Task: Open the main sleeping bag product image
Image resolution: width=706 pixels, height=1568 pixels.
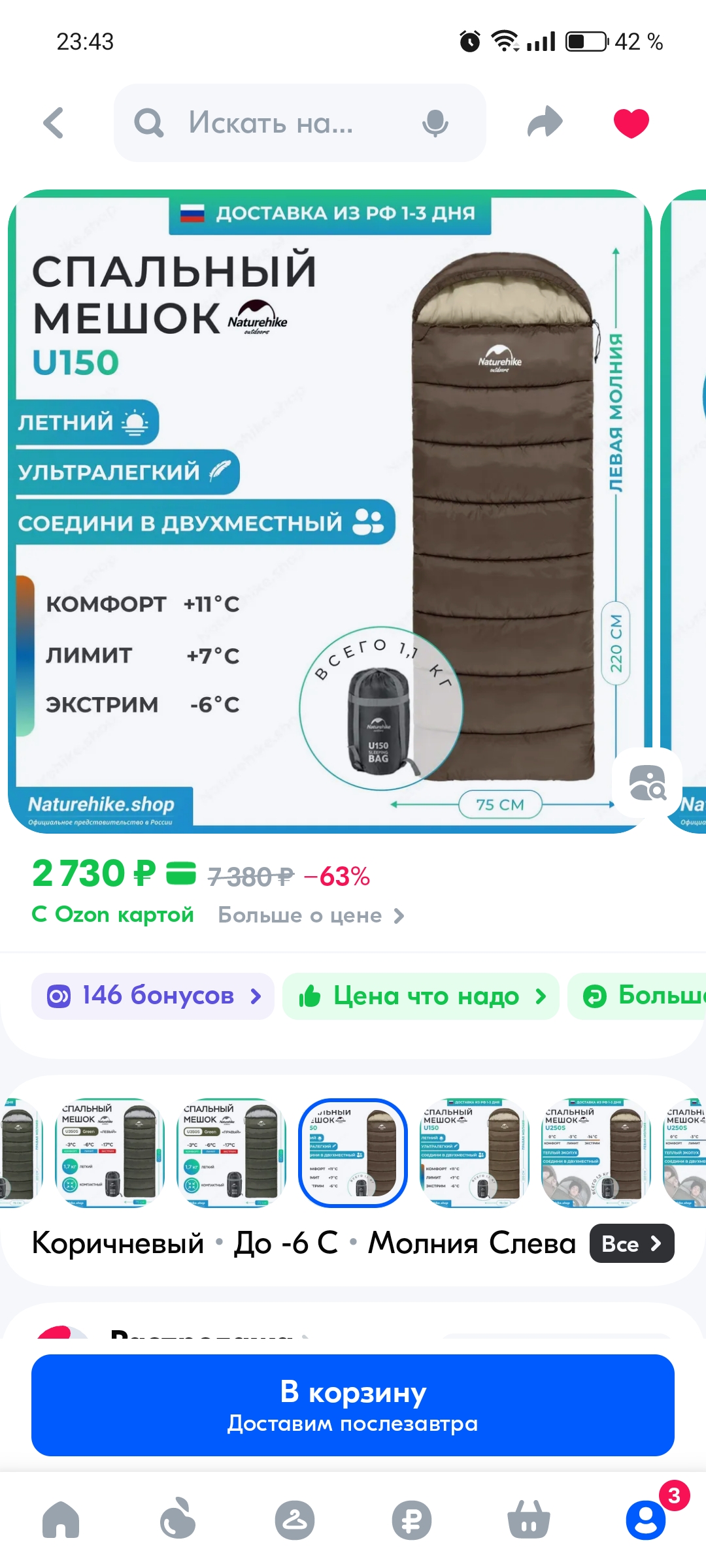Action: (x=329, y=512)
